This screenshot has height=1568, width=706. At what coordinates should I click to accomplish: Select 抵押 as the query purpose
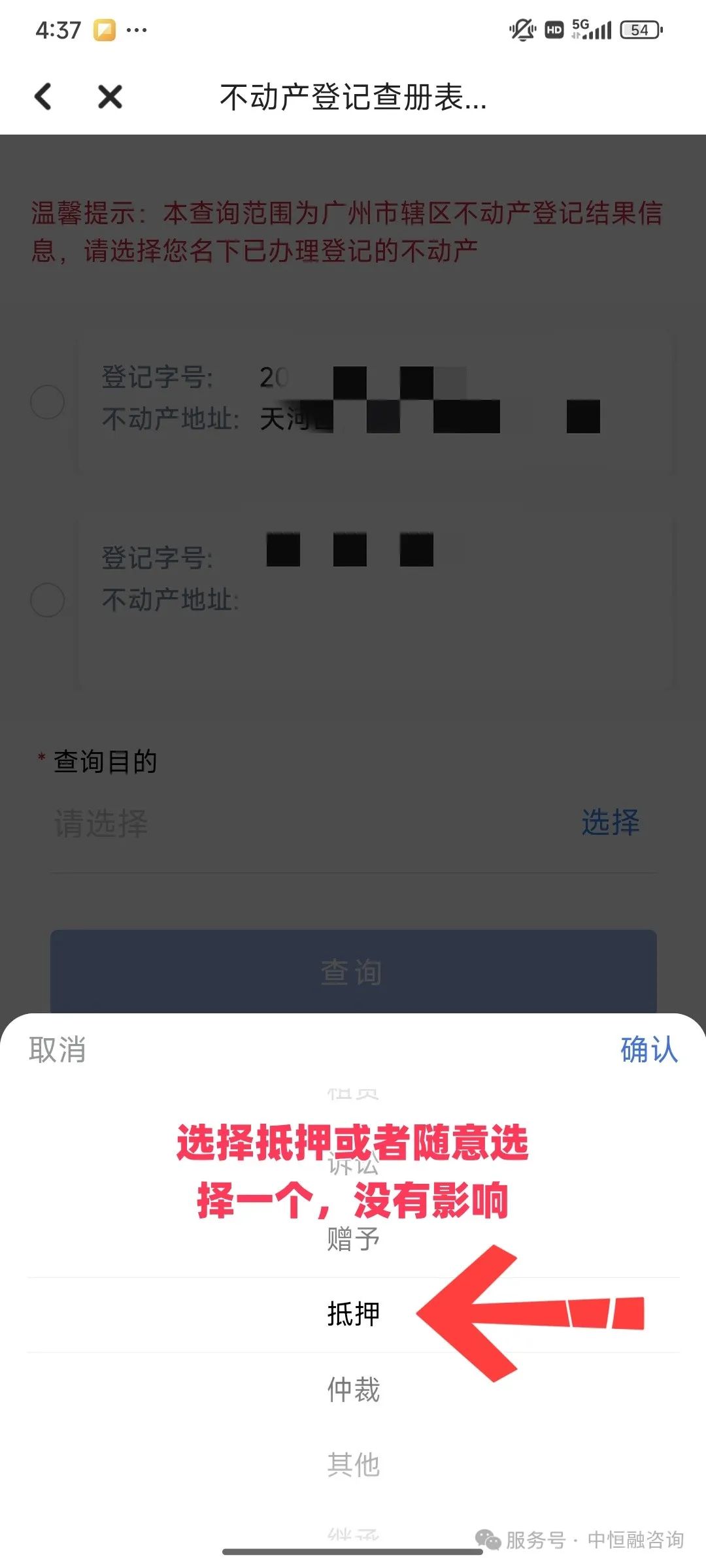coord(353,1315)
